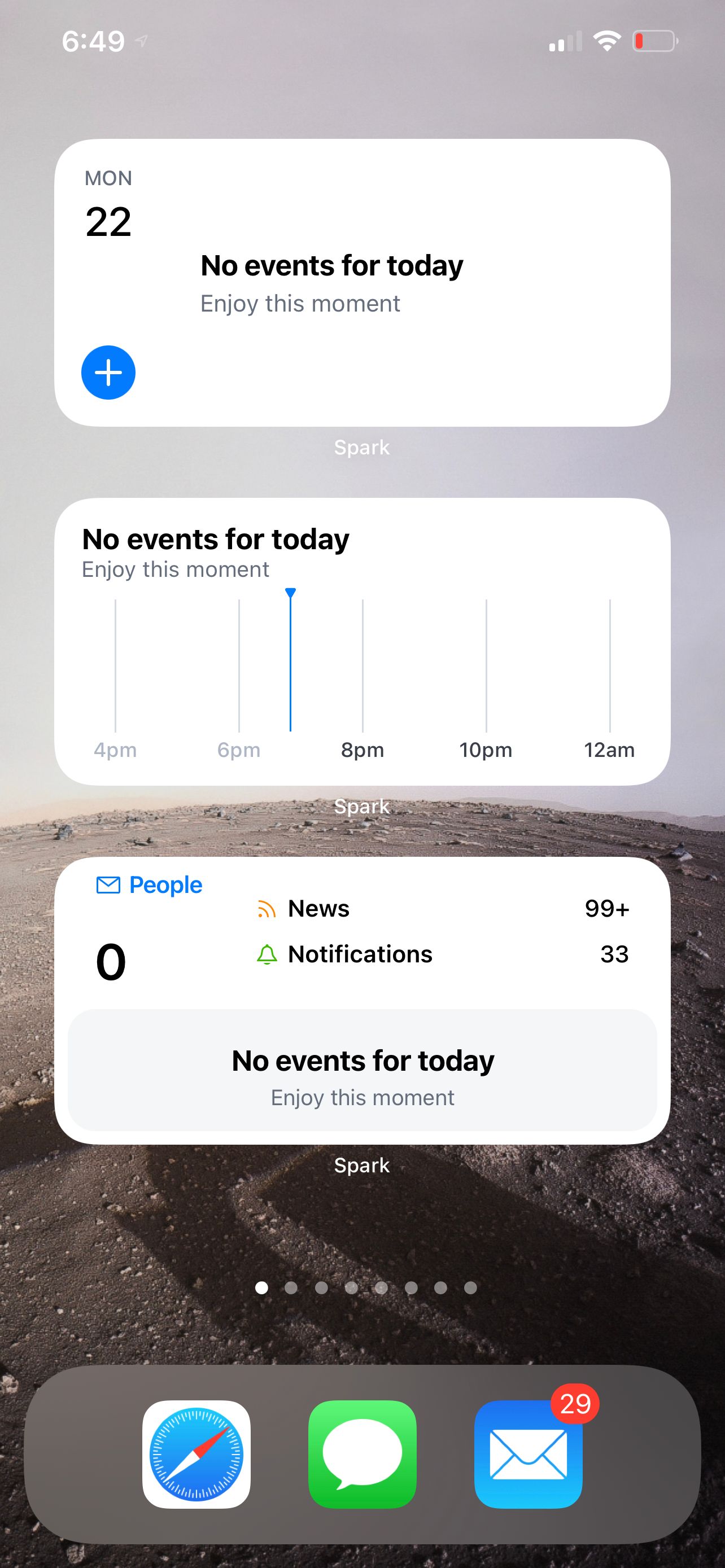Tap News counter showing 99+

pyautogui.click(x=607, y=908)
